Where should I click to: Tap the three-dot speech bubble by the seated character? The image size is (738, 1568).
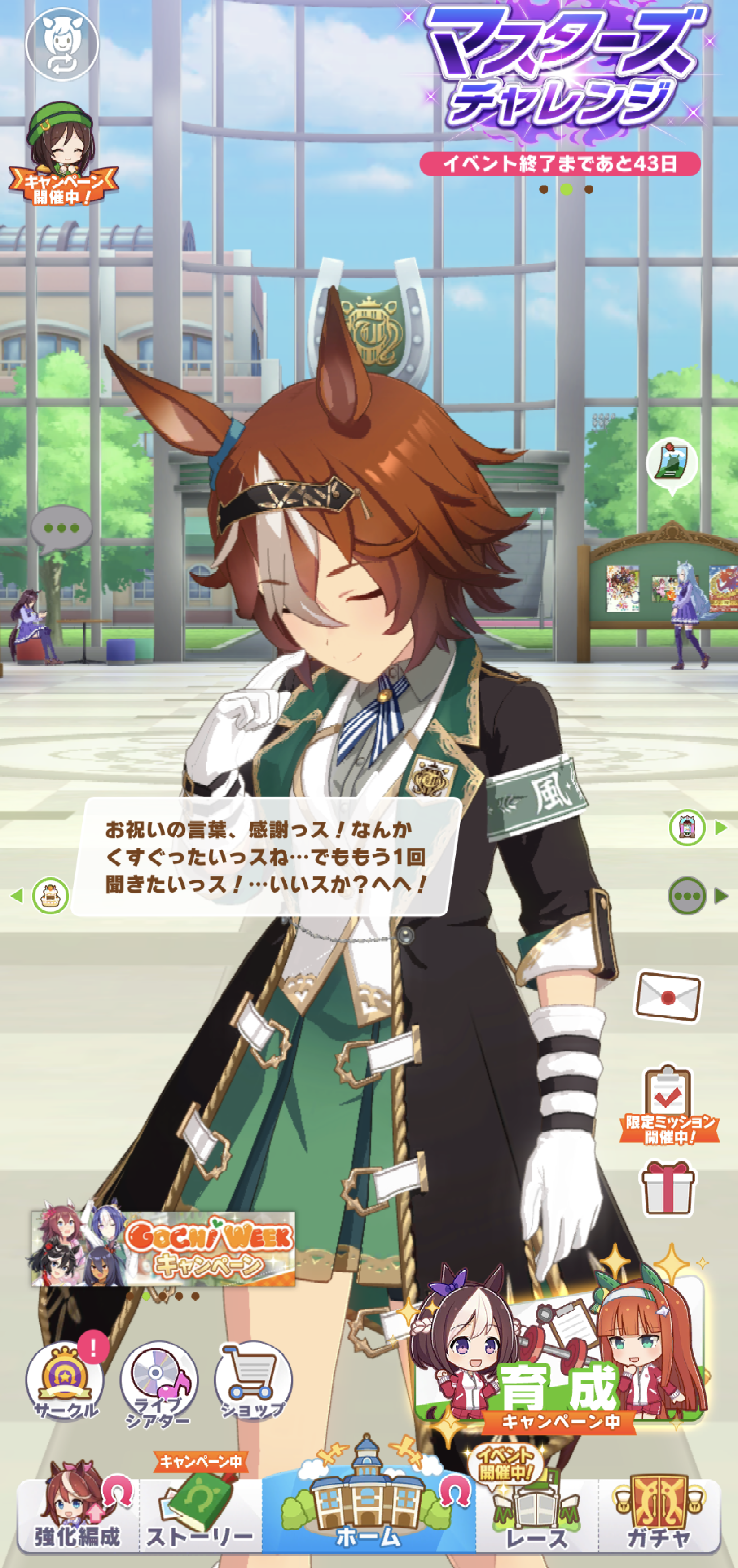[x=61, y=528]
